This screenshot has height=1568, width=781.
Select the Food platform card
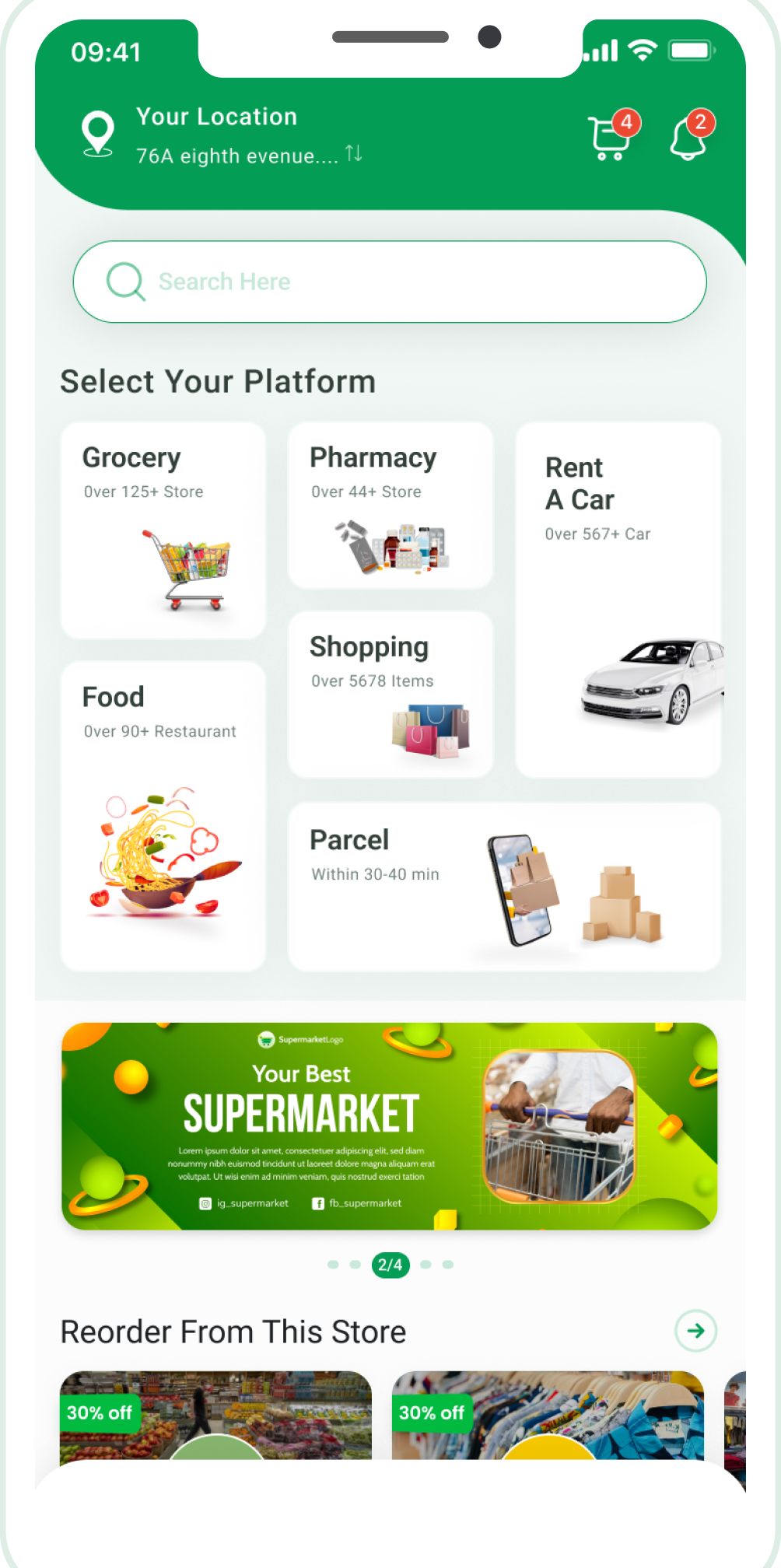click(x=163, y=815)
